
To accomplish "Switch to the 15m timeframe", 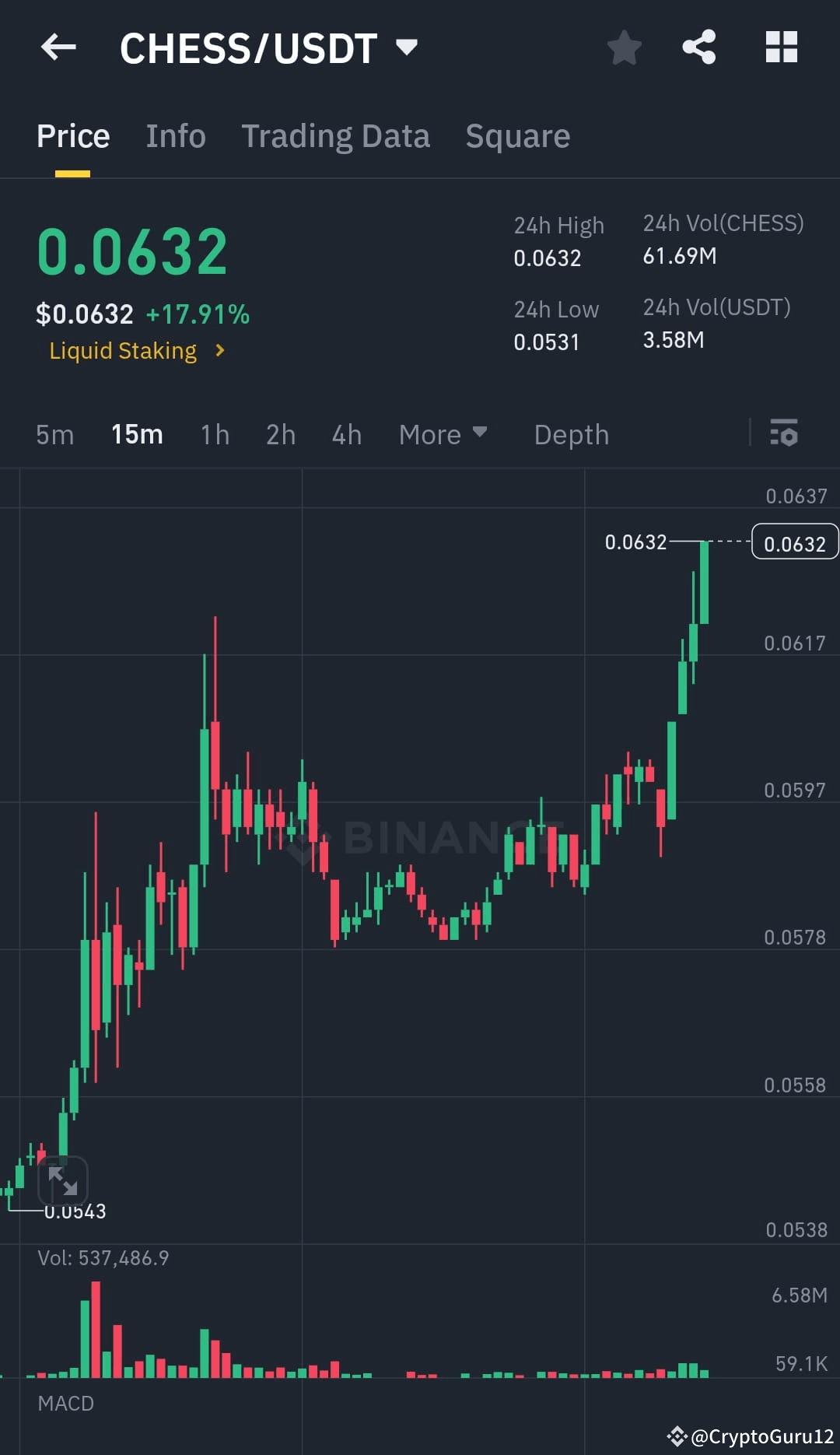I will [x=137, y=434].
